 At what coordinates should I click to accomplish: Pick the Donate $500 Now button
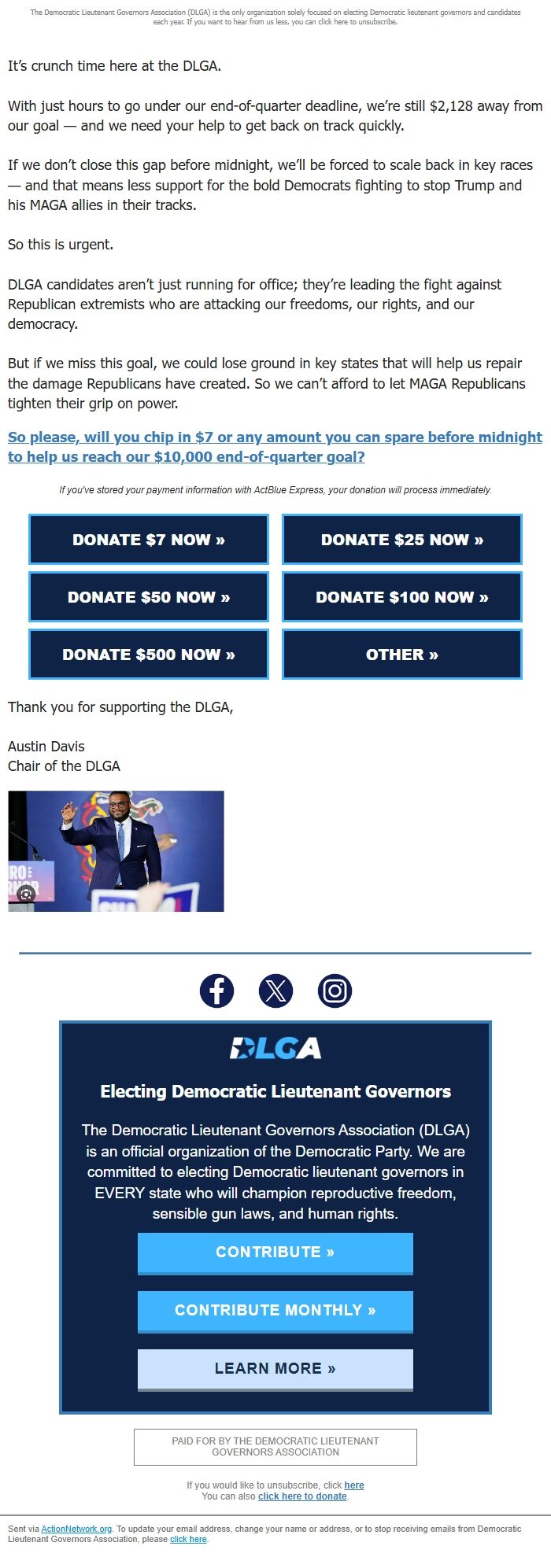pyautogui.click(x=149, y=655)
